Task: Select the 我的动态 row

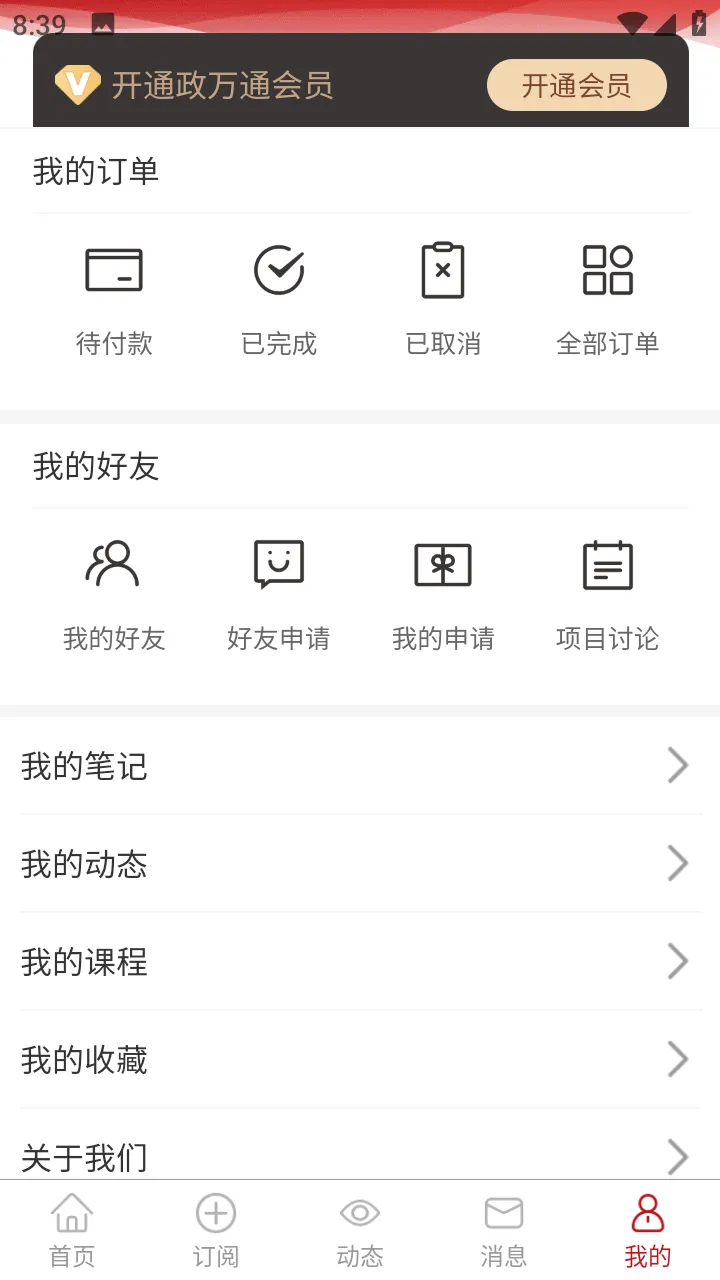Action: pos(360,864)
